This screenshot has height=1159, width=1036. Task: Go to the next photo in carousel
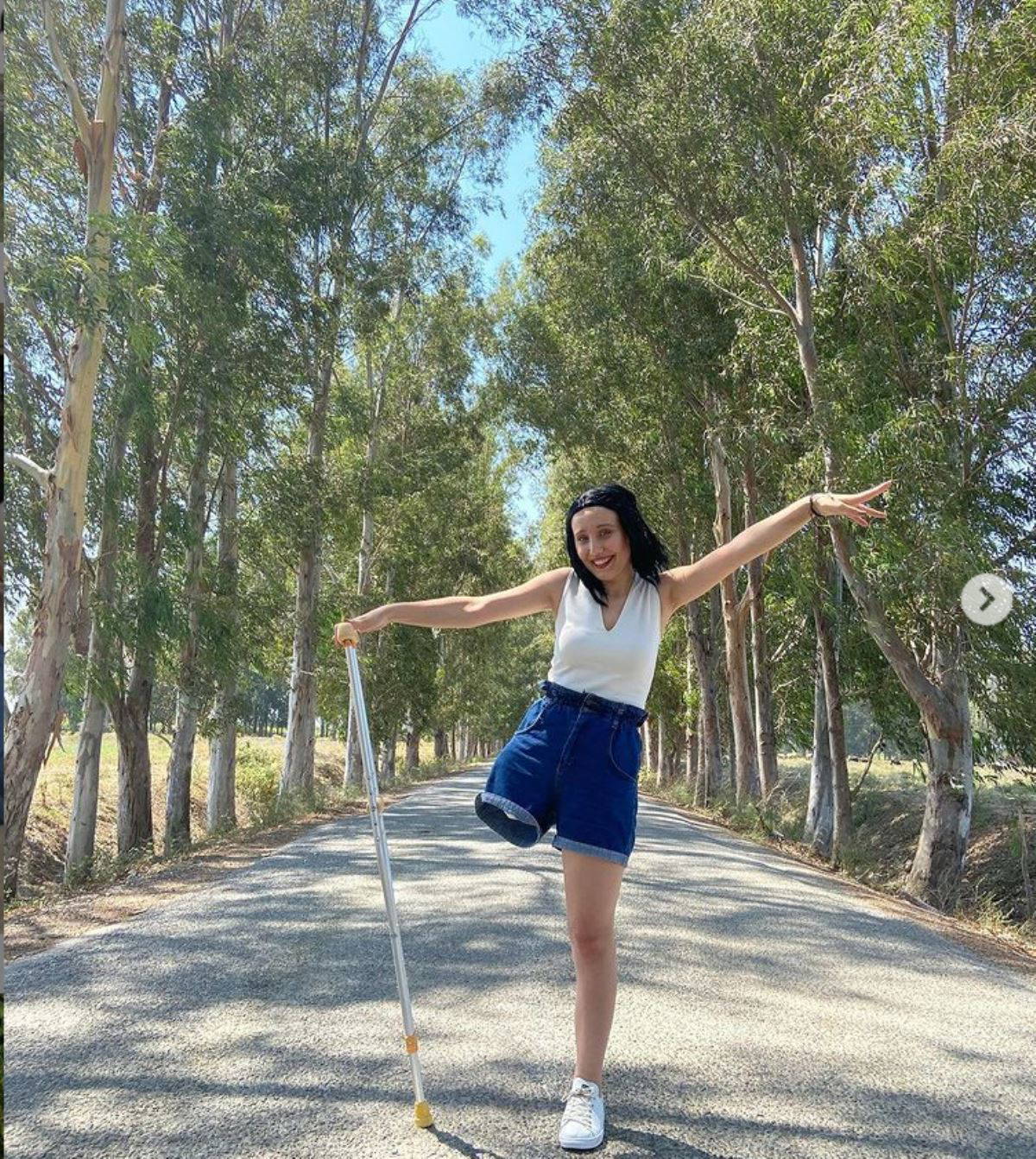point(986,598)
